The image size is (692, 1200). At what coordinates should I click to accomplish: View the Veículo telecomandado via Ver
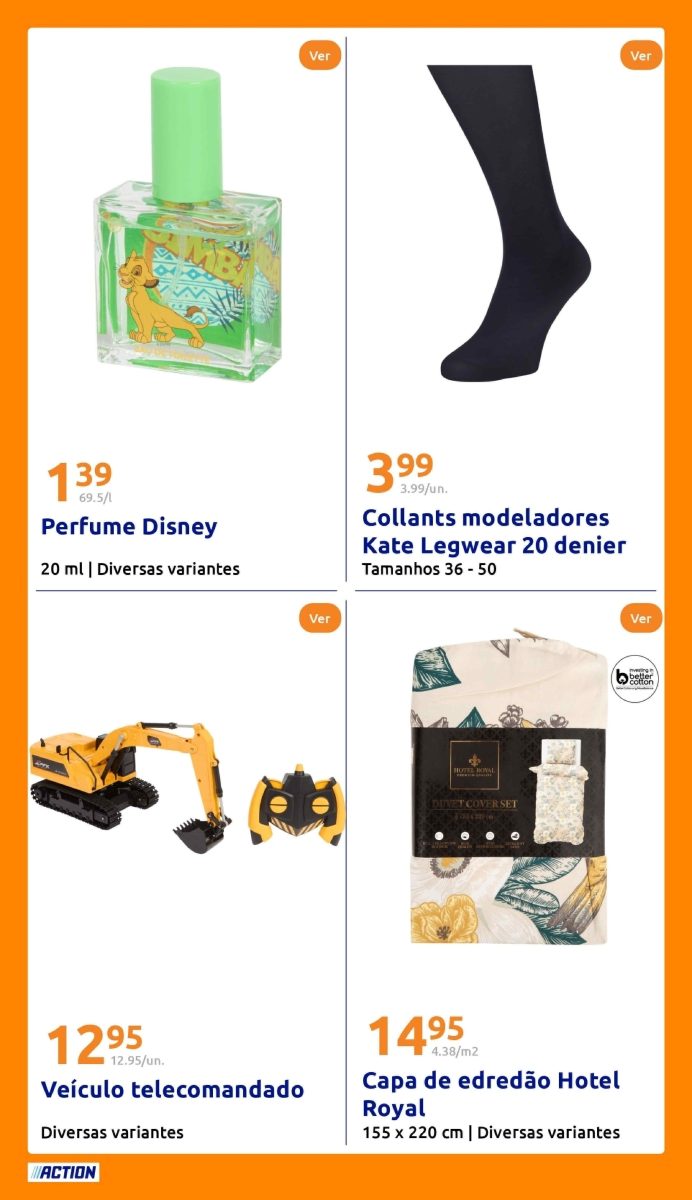pyautogui.click(x=319, y=619)
